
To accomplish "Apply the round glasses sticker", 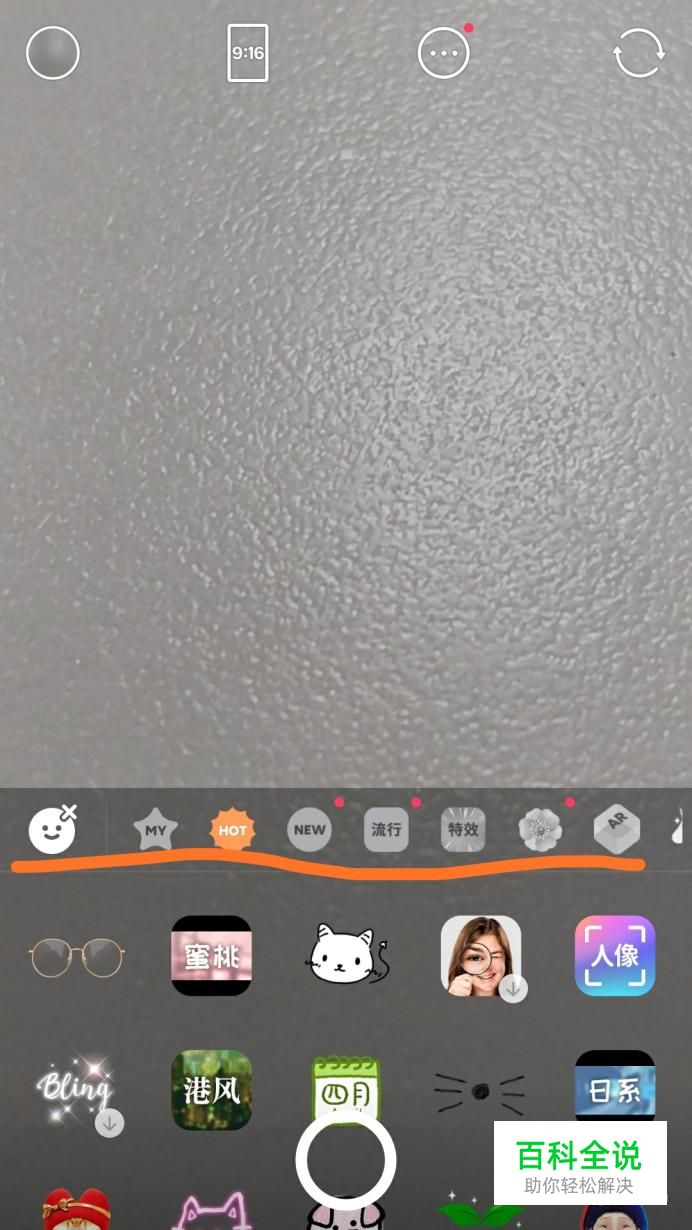I will (77, 957).
